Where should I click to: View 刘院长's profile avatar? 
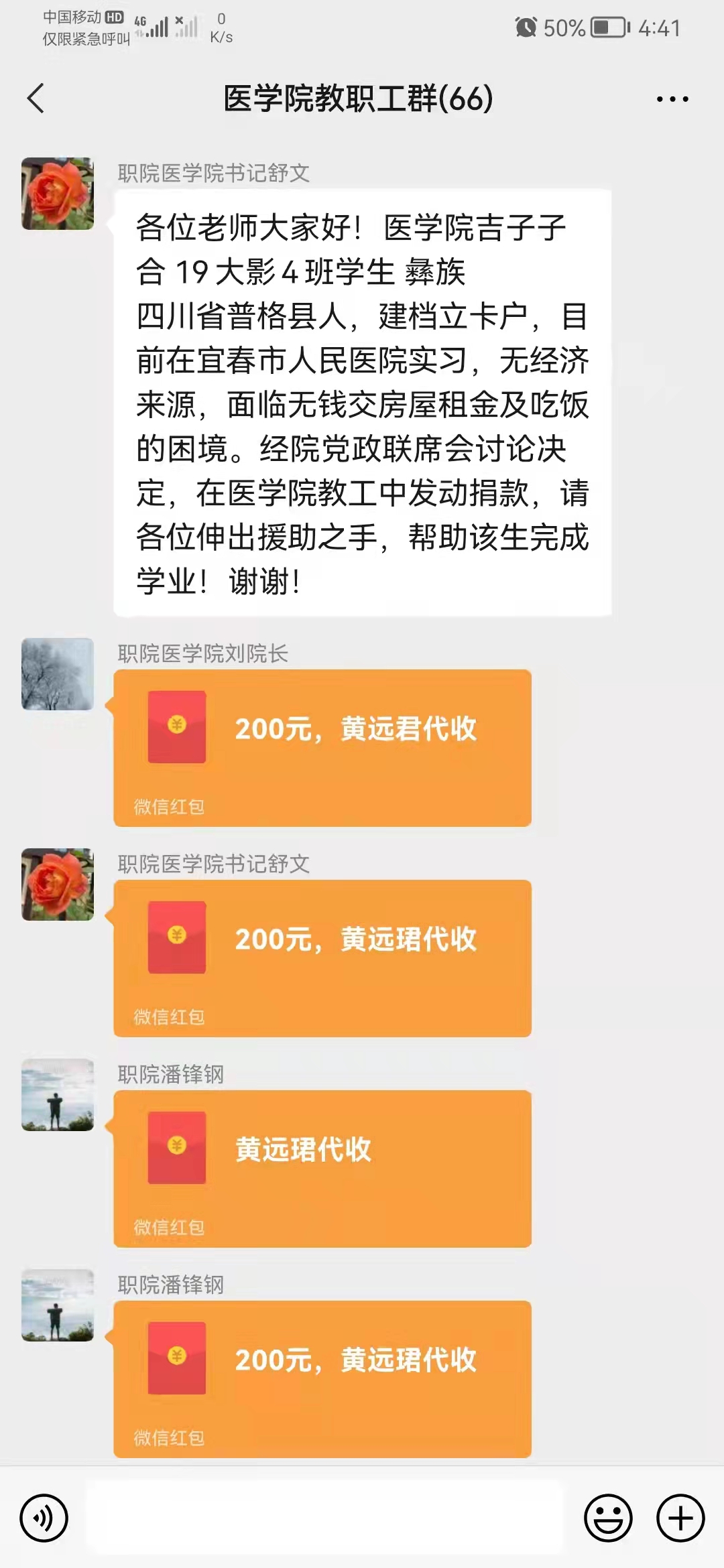click(x=58, y=674)
